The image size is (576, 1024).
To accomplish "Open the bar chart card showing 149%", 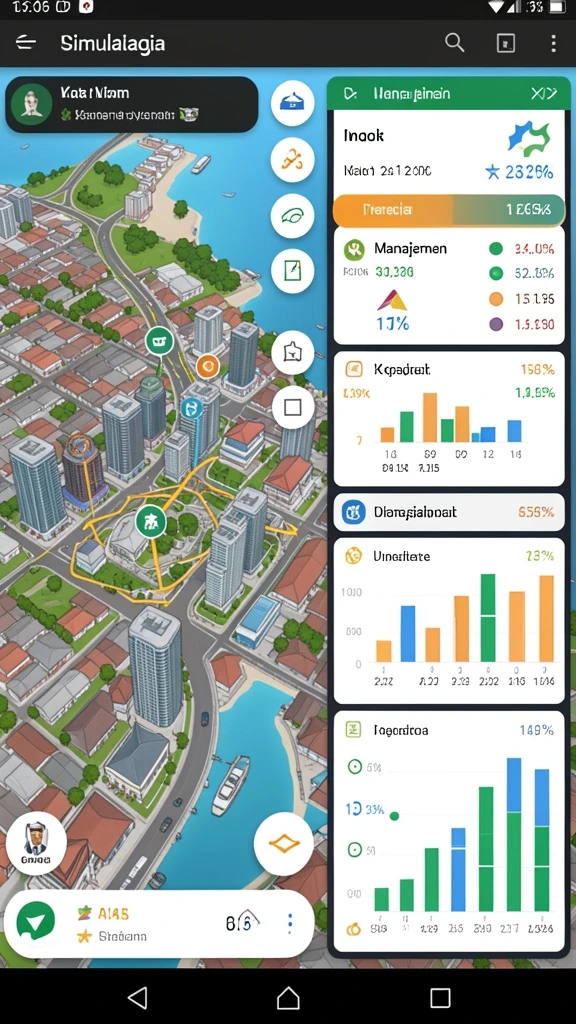I will 449,831.
